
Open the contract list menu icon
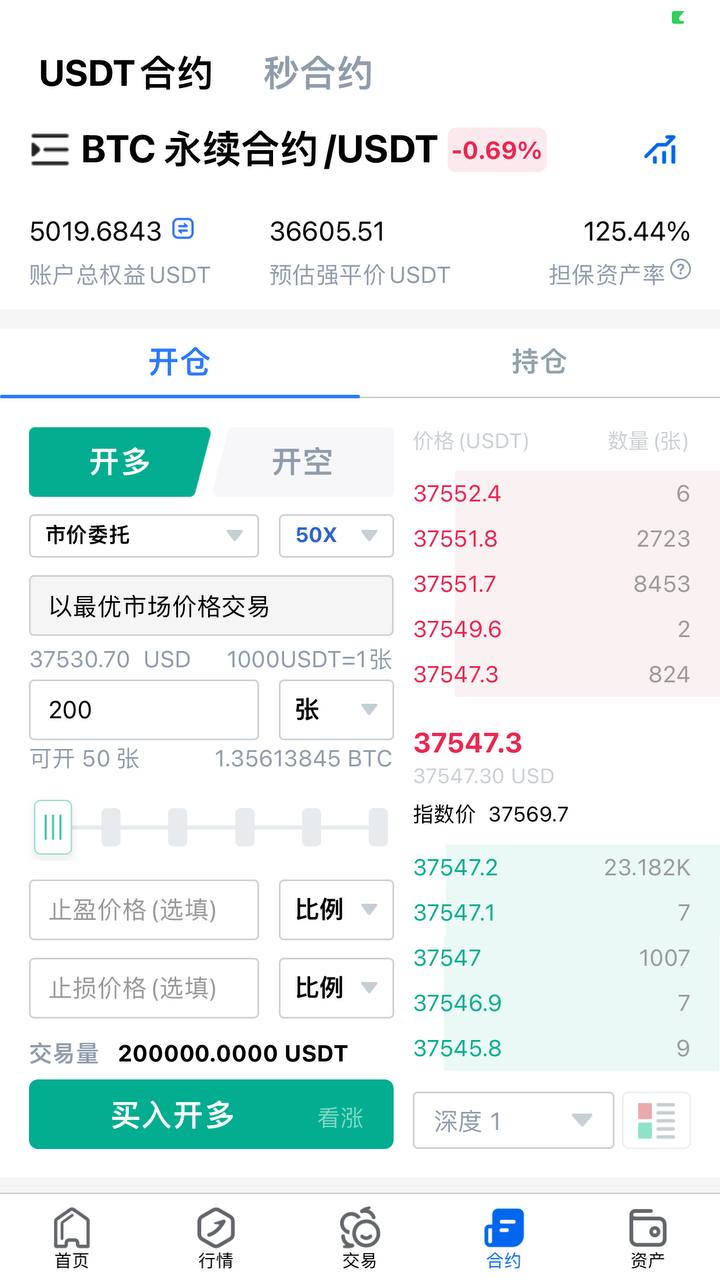(49, 150)
